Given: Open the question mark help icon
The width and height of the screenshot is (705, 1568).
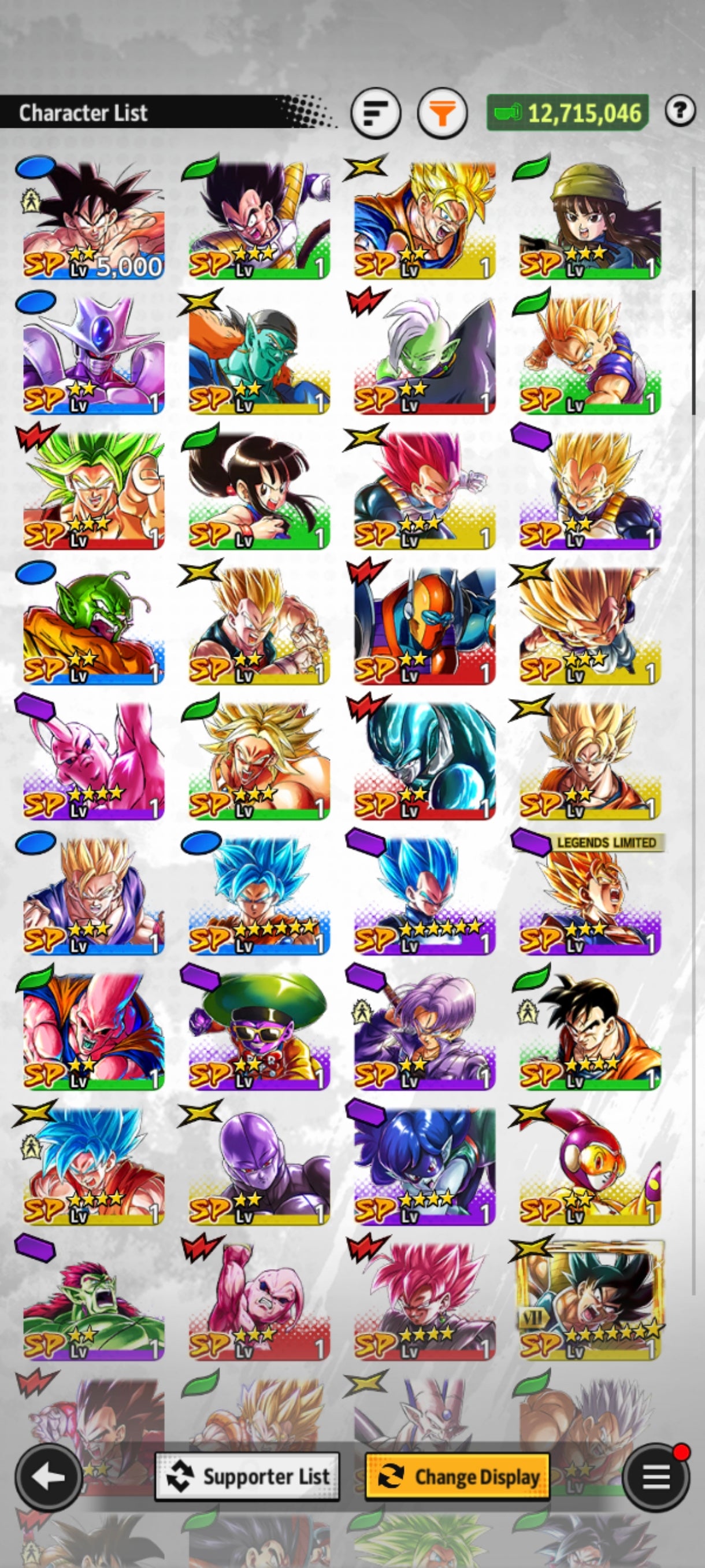Looking at the screenshot, I should (680, 111).
